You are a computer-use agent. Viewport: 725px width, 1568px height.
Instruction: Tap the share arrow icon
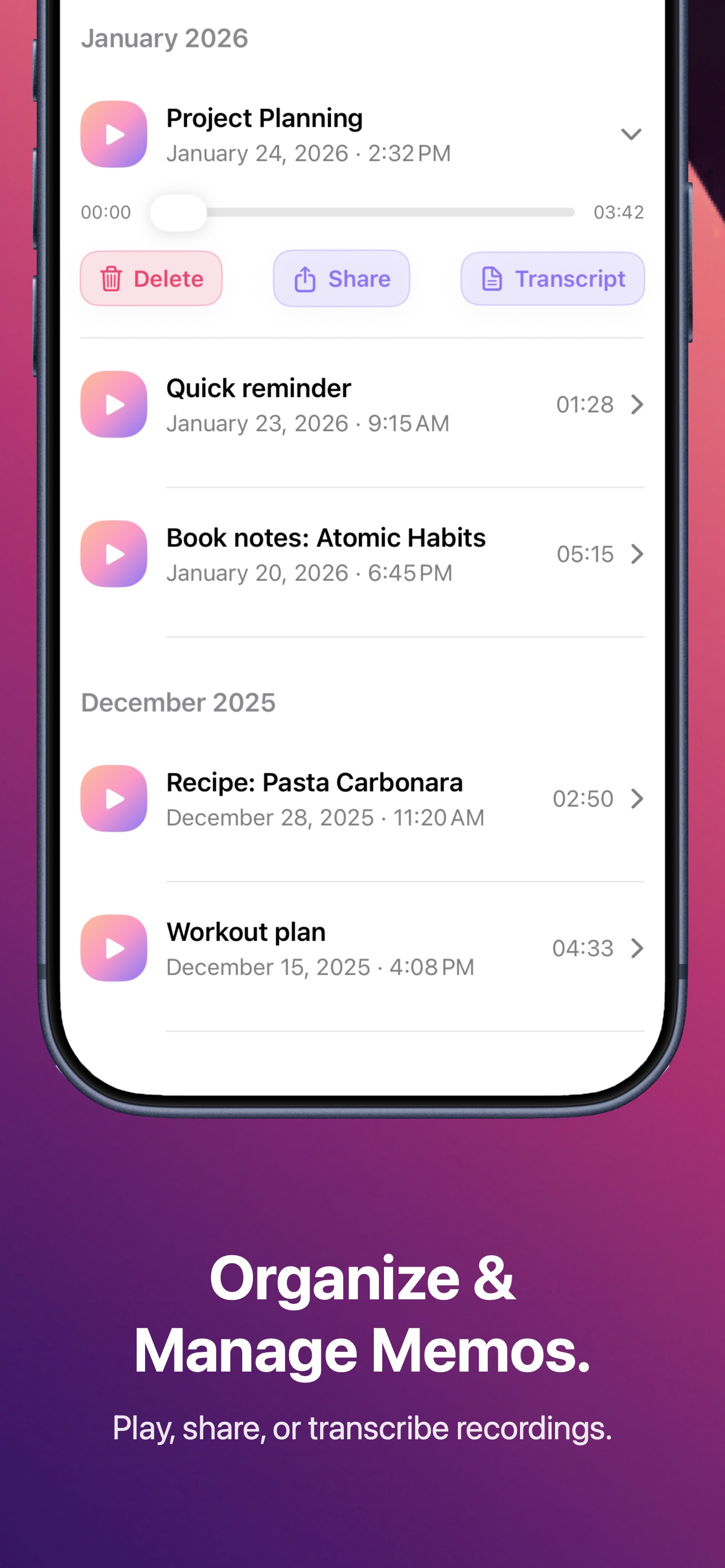[x=304, y=279]
